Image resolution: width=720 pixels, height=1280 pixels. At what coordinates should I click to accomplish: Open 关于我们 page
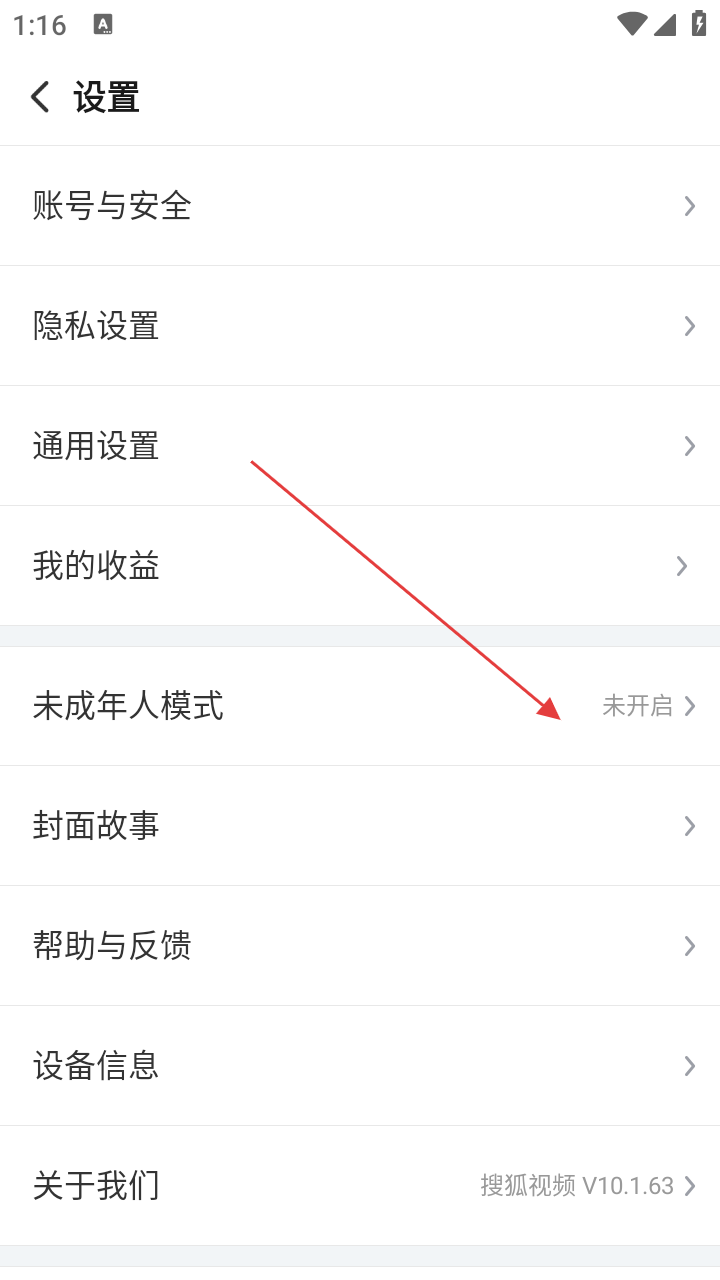(360, 1186)
